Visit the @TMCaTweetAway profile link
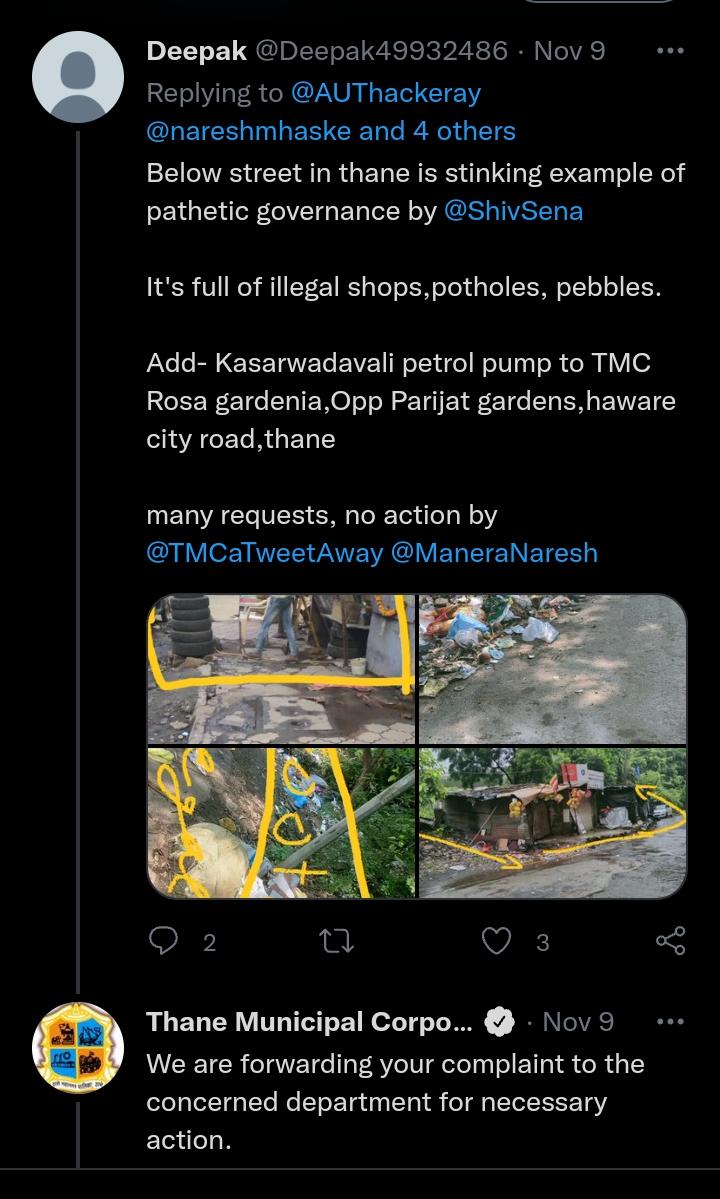The height and width of the screenshot is (1199, 720). click(x=264, y=553)
